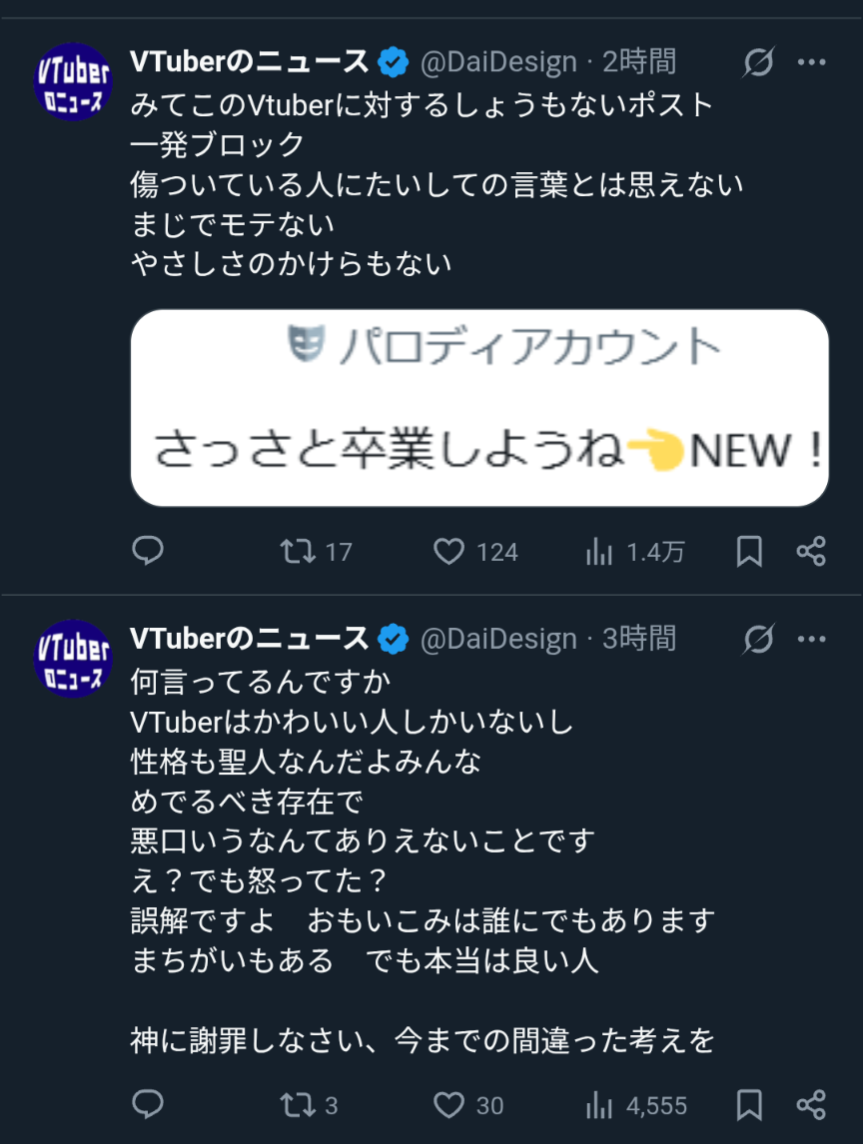863x1144 pixels.
Task: Reply to the 何言ってるんですか post
Action: pos(147,1105)
